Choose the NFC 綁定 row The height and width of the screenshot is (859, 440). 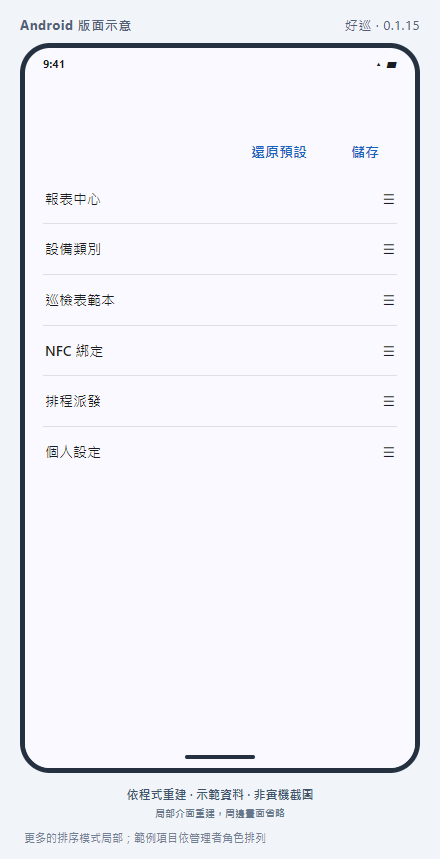[220, 351]
